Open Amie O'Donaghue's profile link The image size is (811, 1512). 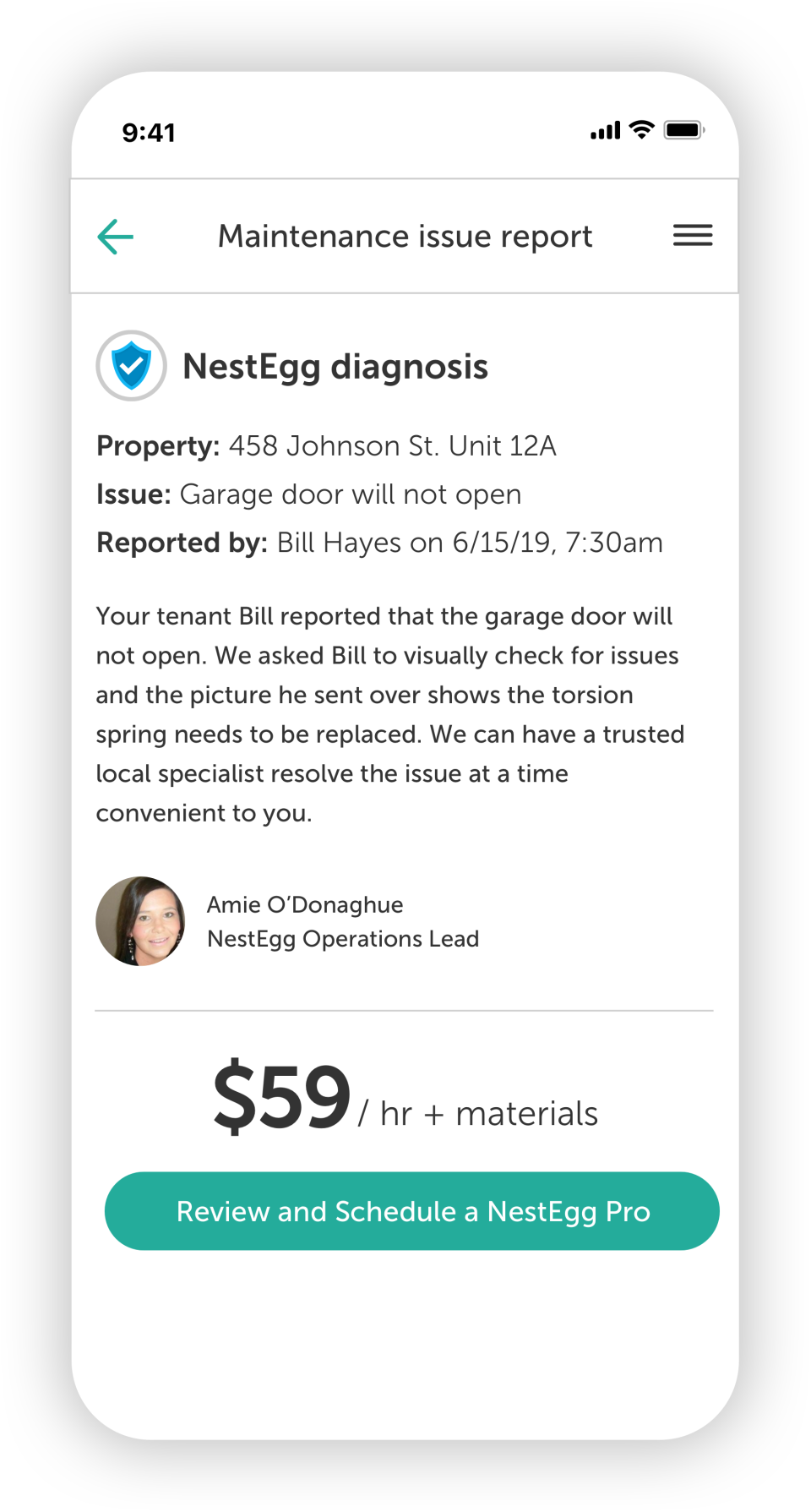pyautogui.click(x=306, y=904)
